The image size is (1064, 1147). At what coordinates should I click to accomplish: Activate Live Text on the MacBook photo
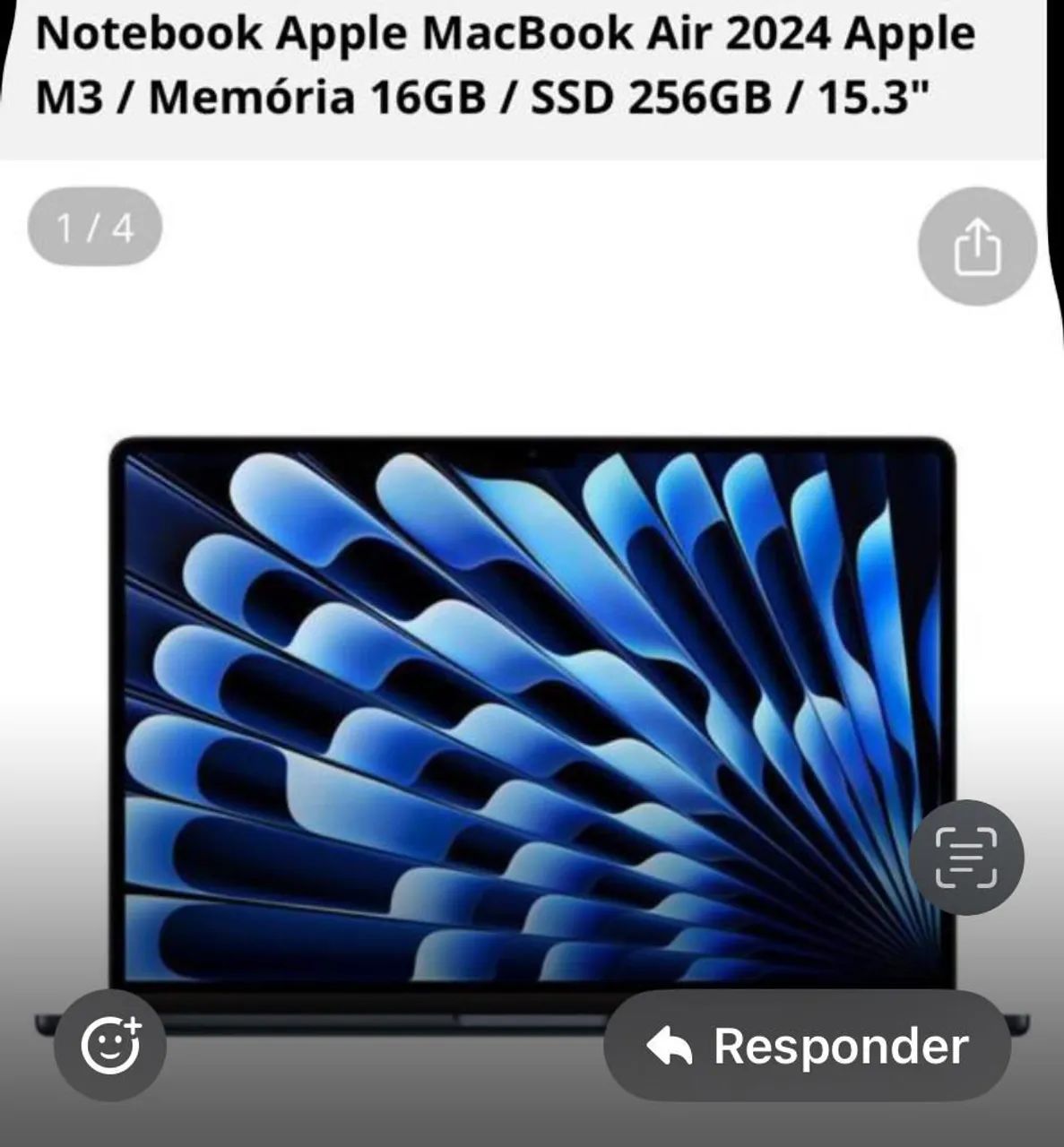[x=965, y=857]
